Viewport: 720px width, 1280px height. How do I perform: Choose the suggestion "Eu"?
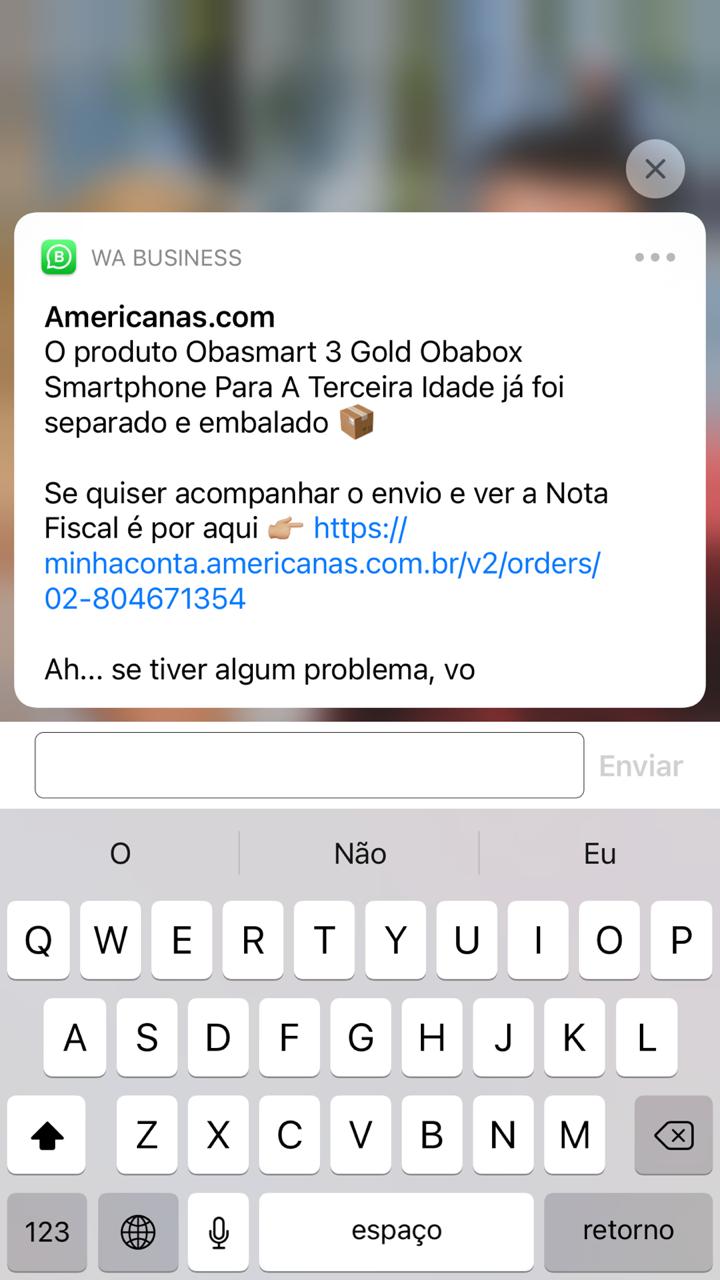(x=600, y=853)
